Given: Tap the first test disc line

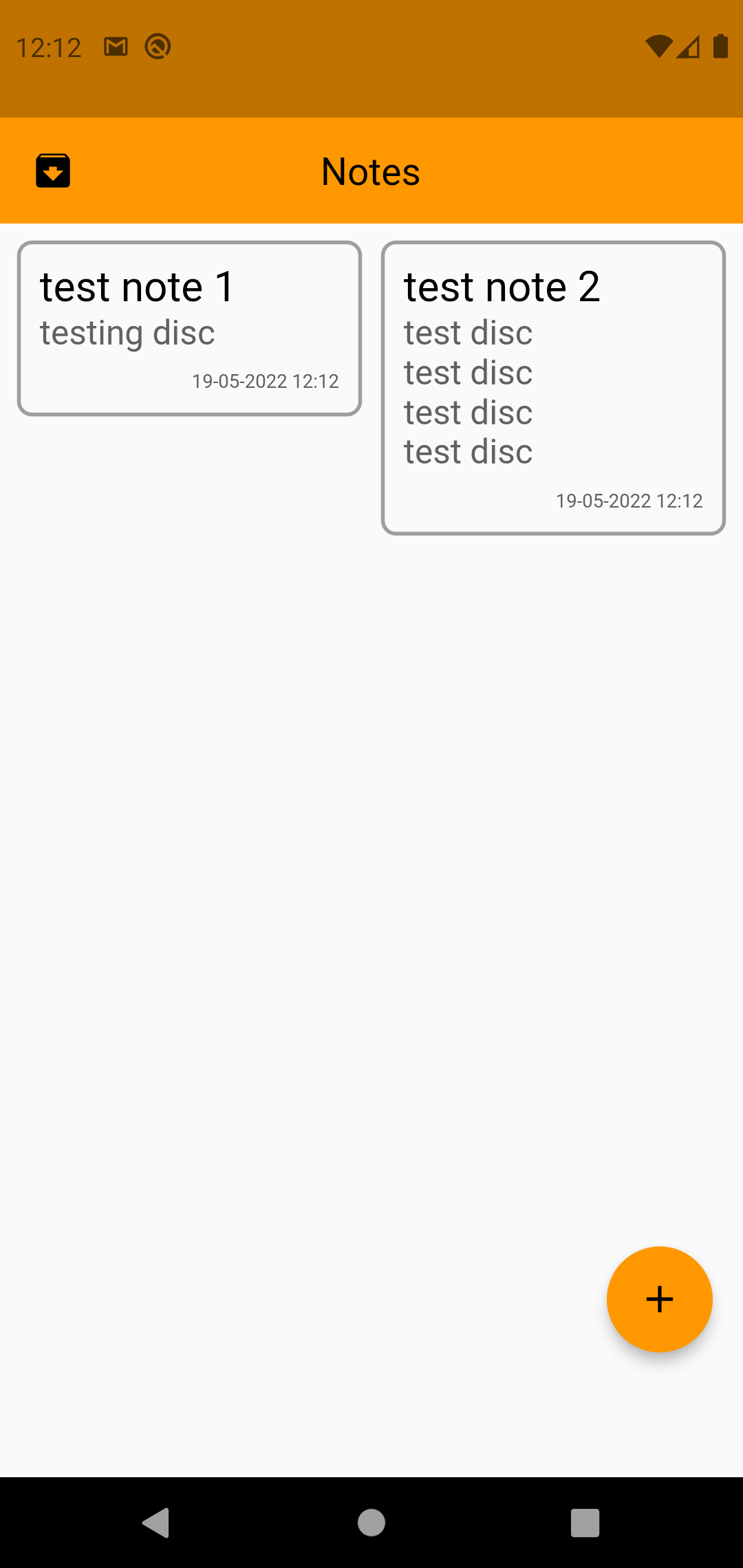Looking at the screenshot, I should point(467,332).
